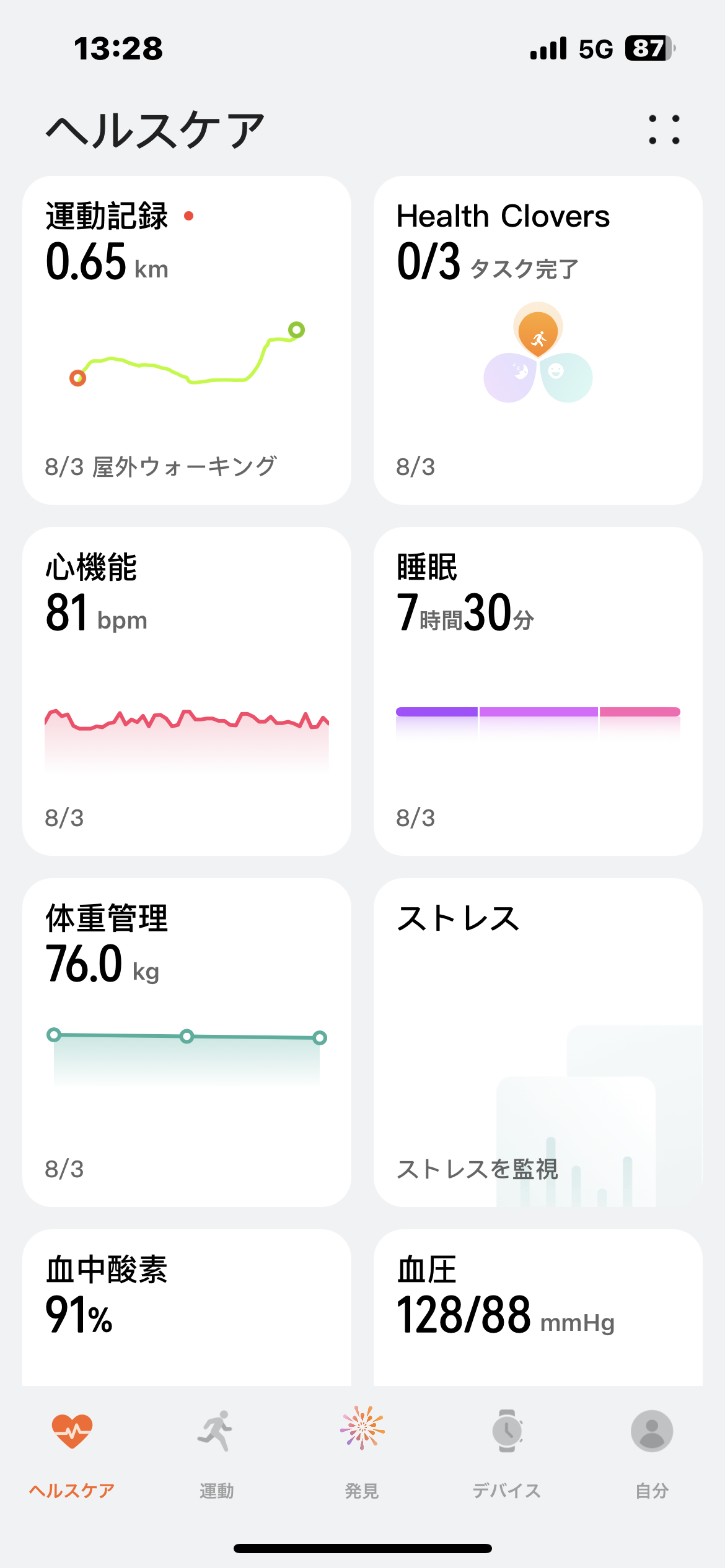Open the 血圧 blood pressure card

(538, 1307)
